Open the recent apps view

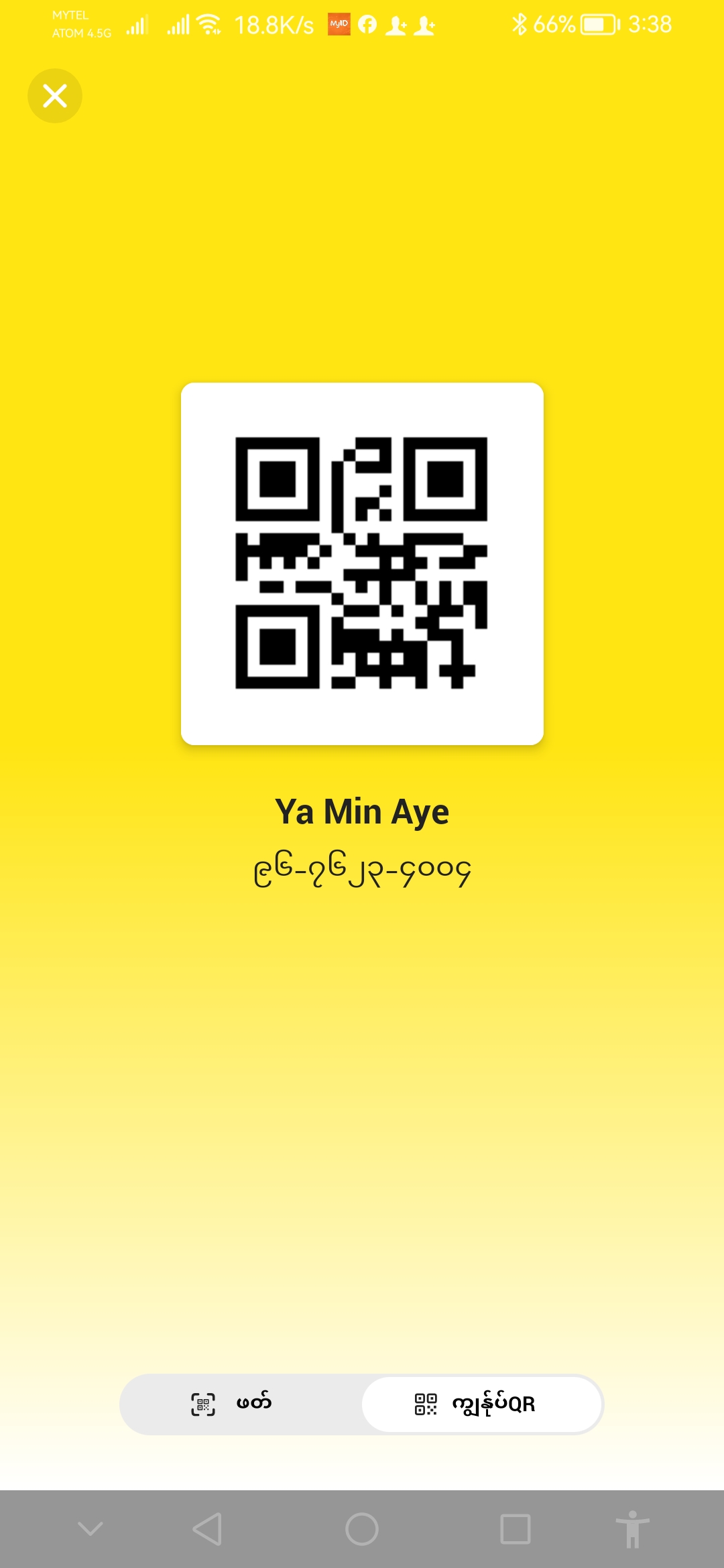click(x=516, y=1529)
